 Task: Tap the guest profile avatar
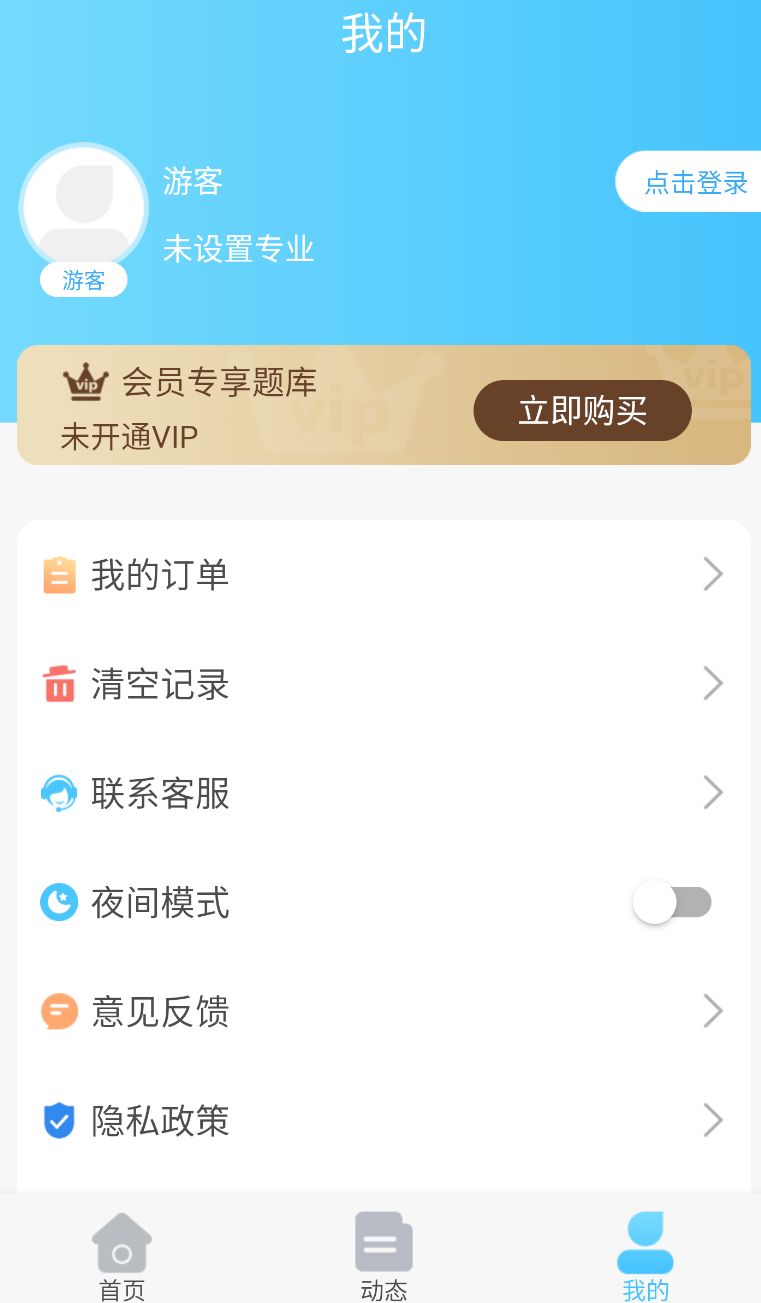click(x=84, y=208)
